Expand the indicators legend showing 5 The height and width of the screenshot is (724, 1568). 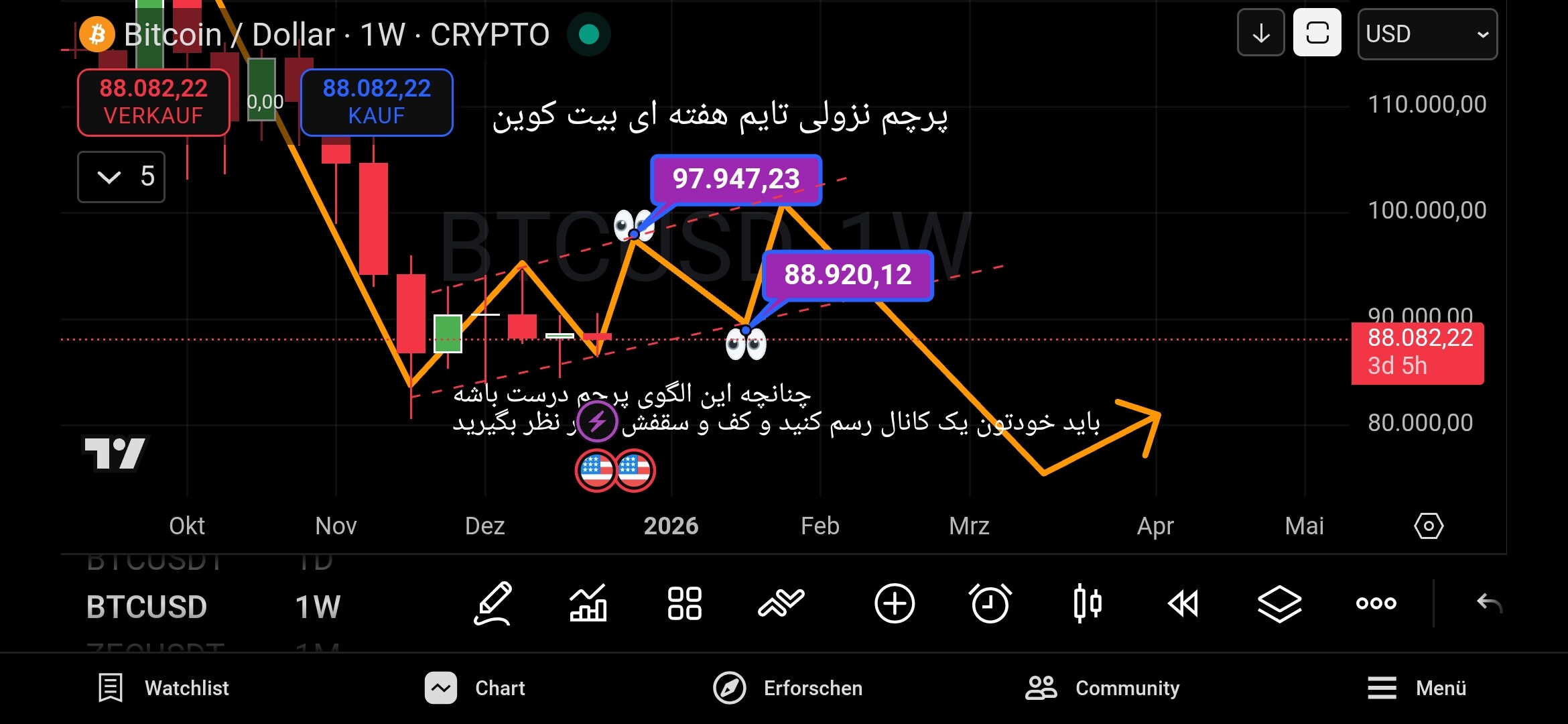(x=121, y=177)
